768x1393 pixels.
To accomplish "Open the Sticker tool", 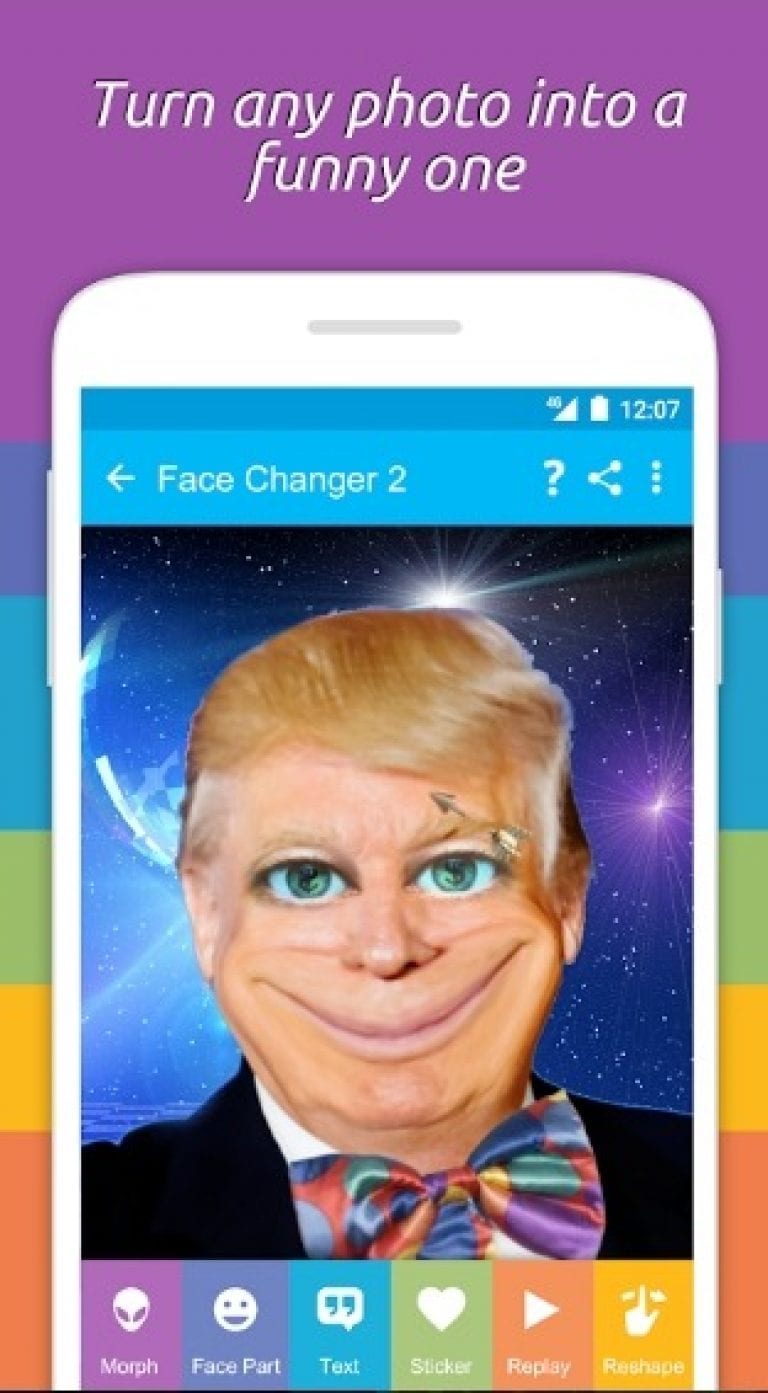I will 443,1307.
